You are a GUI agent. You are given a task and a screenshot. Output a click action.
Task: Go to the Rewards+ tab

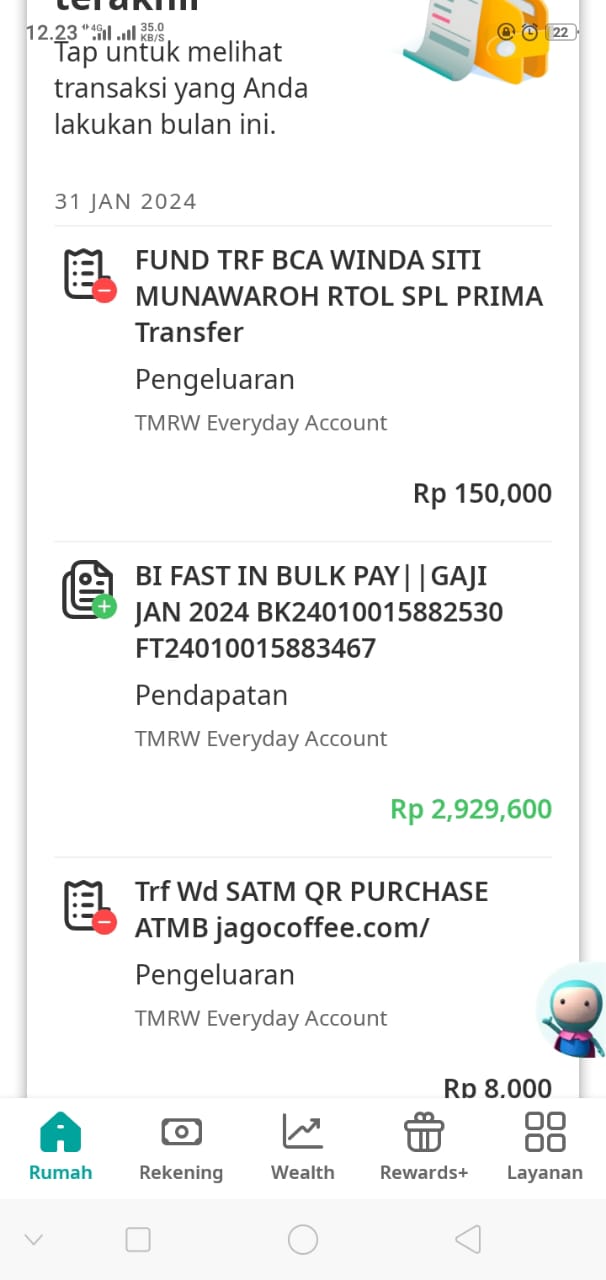(x=424, y=1147)
